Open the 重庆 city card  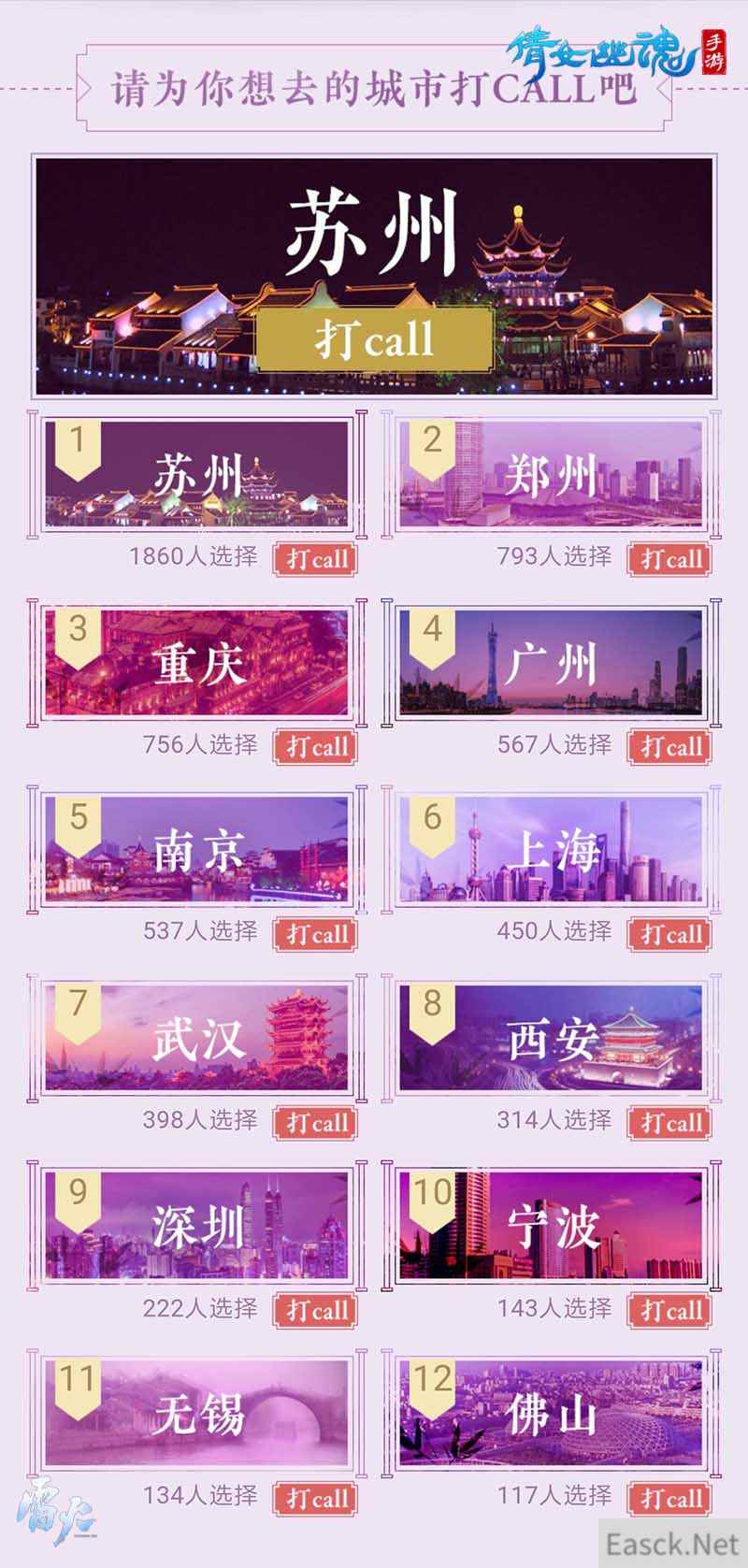pyautogui.click(x=197, y=664)
